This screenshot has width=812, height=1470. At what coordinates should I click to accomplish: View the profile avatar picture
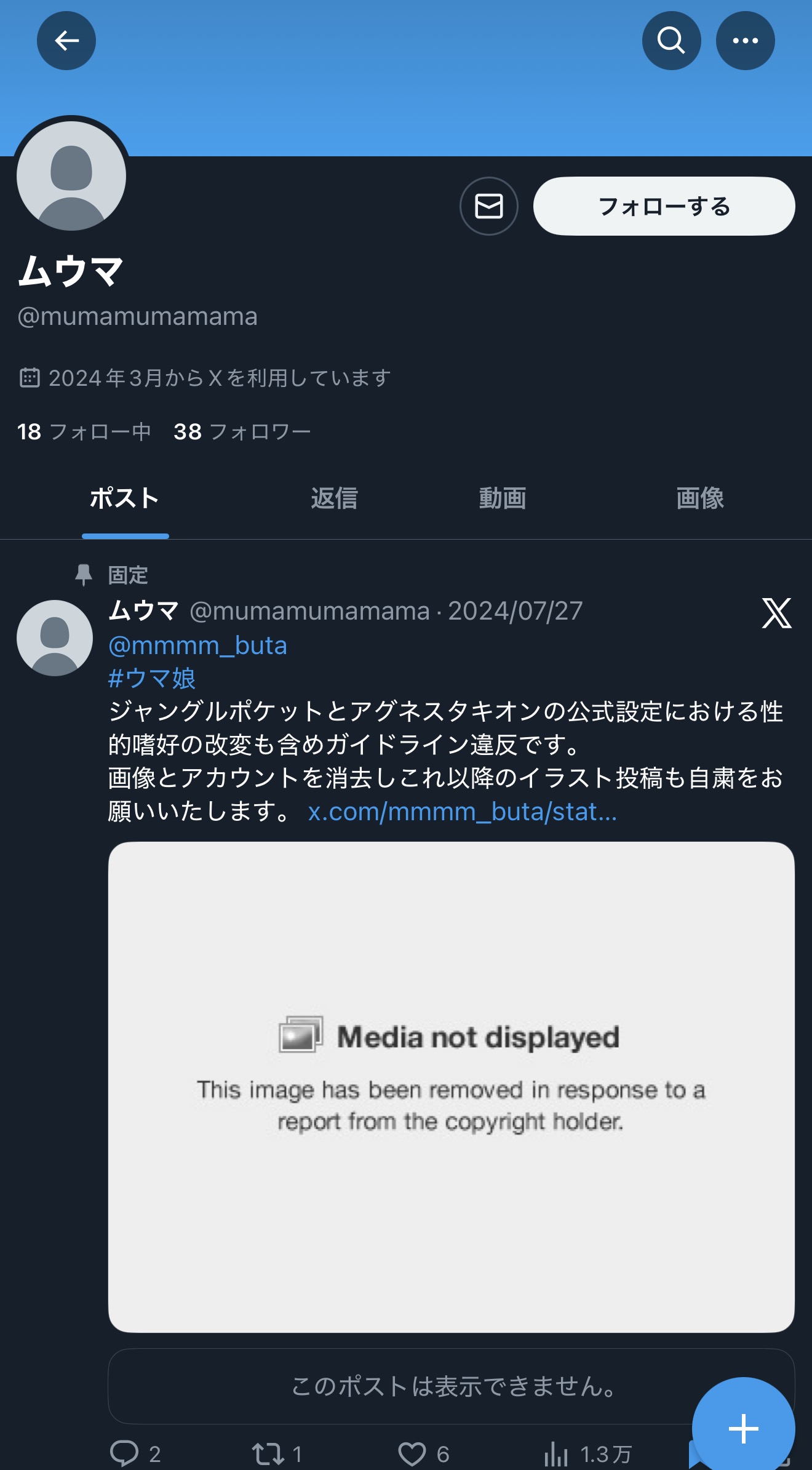coord(71,176)
